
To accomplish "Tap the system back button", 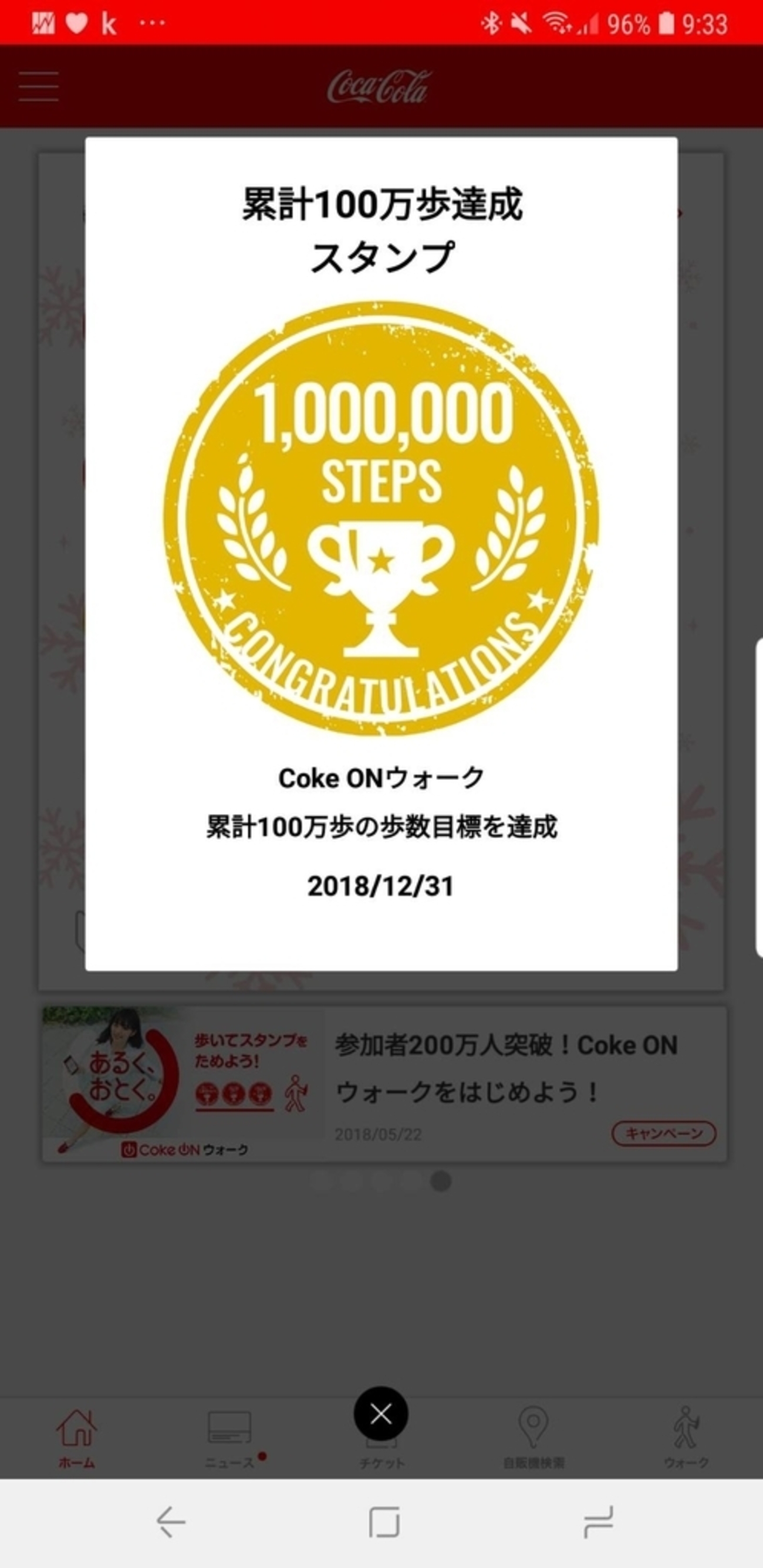I will (171, 1522).
